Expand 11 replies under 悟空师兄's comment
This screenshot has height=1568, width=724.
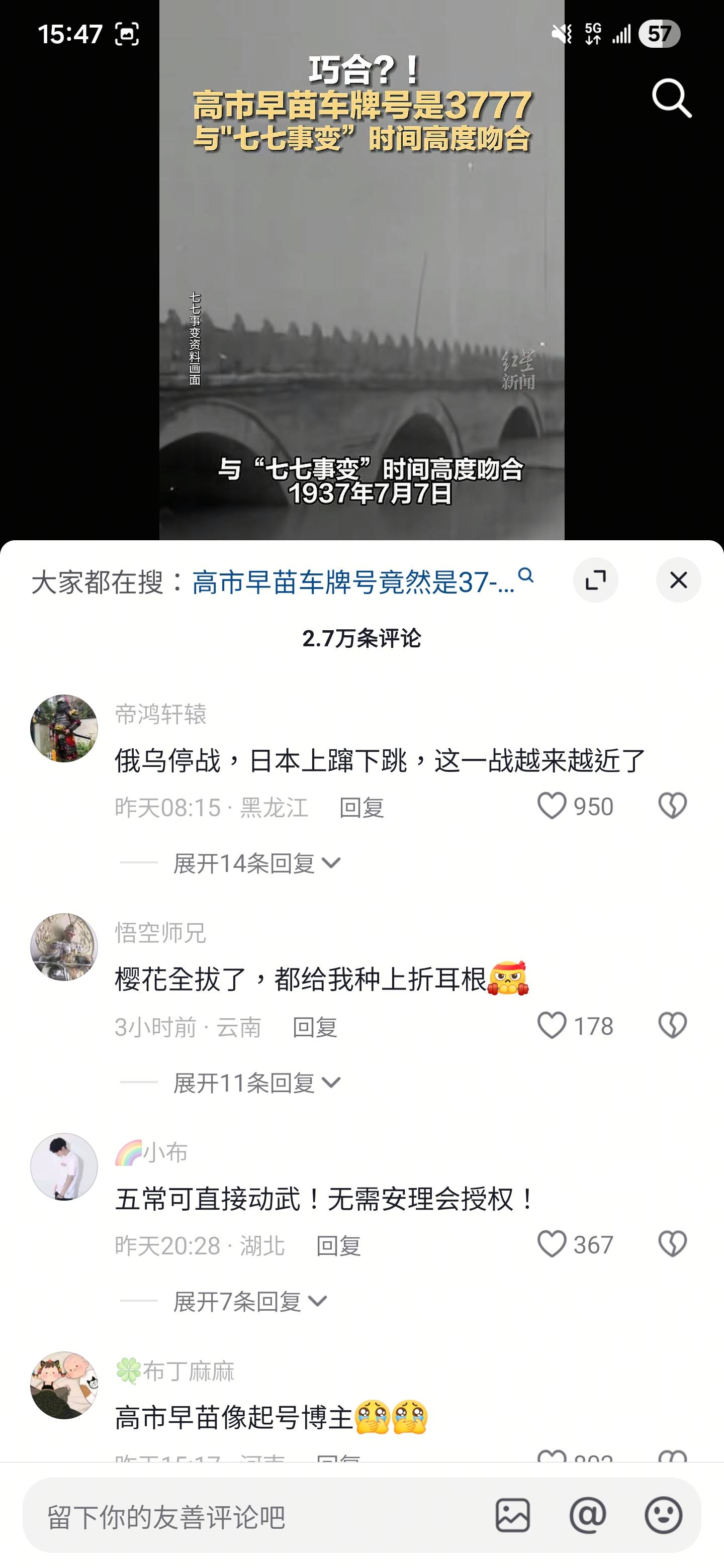[x=256, y=1083]
